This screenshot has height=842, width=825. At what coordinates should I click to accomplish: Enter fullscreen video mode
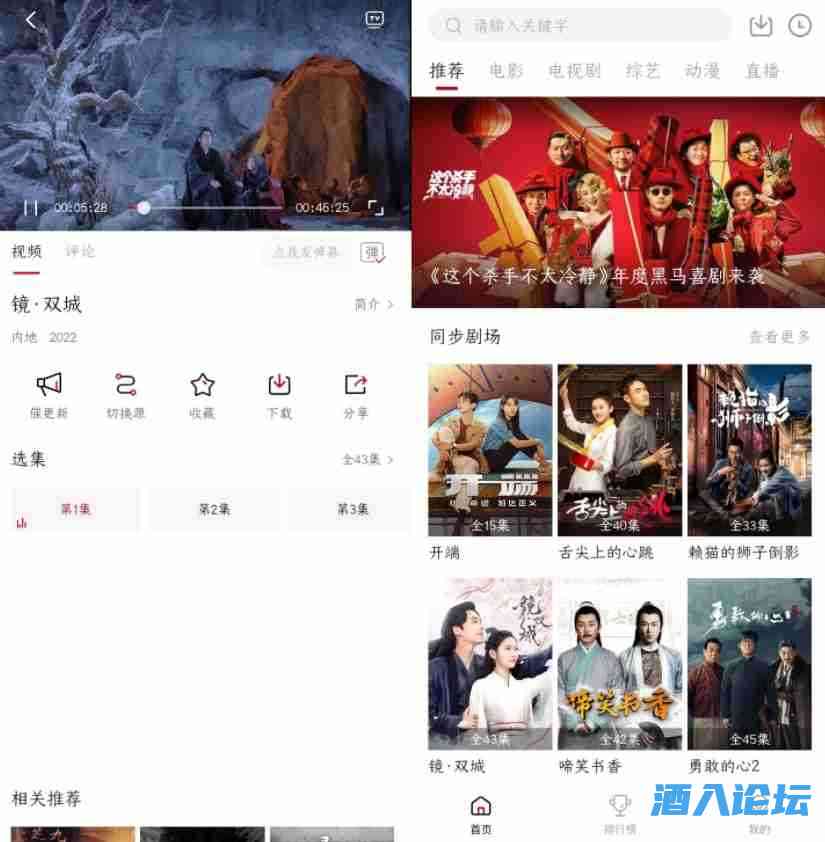point(375,208)
